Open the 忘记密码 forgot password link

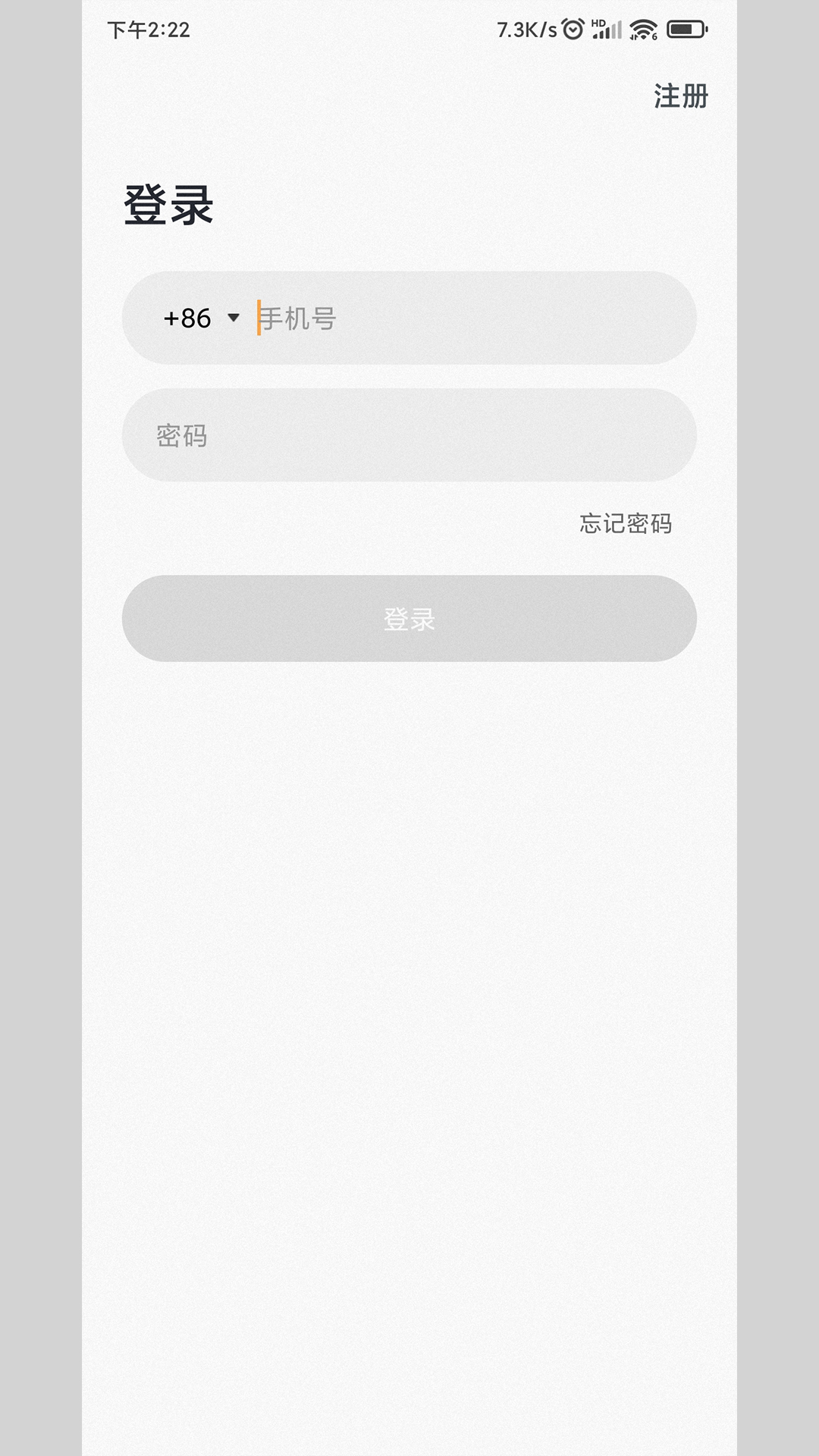pos(626,523)
